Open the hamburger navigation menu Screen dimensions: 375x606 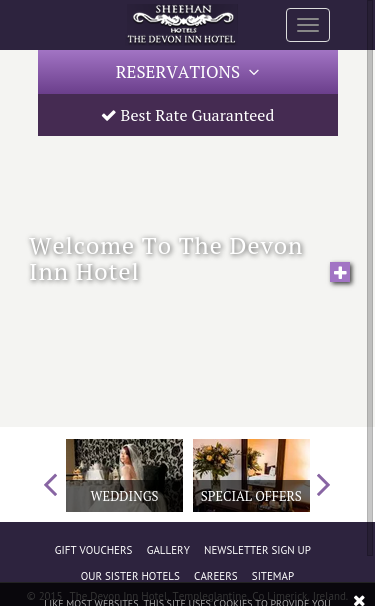point(308,25)
